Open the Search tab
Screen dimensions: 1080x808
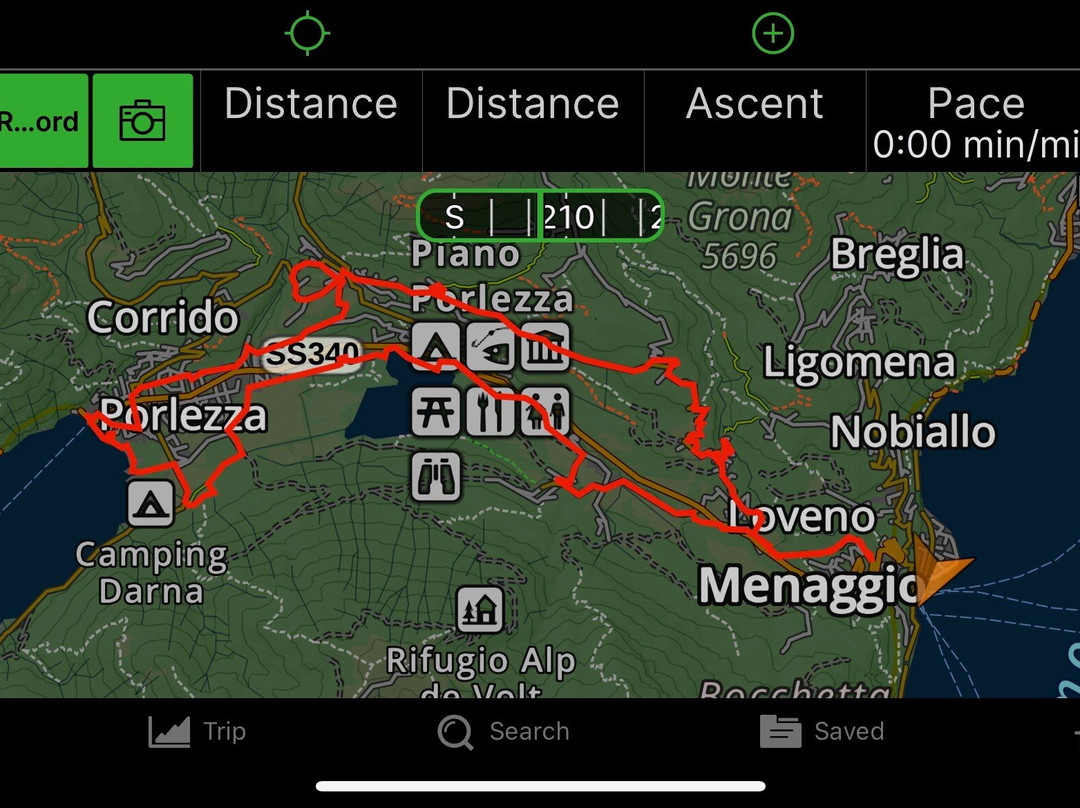[x=503, y=732]
